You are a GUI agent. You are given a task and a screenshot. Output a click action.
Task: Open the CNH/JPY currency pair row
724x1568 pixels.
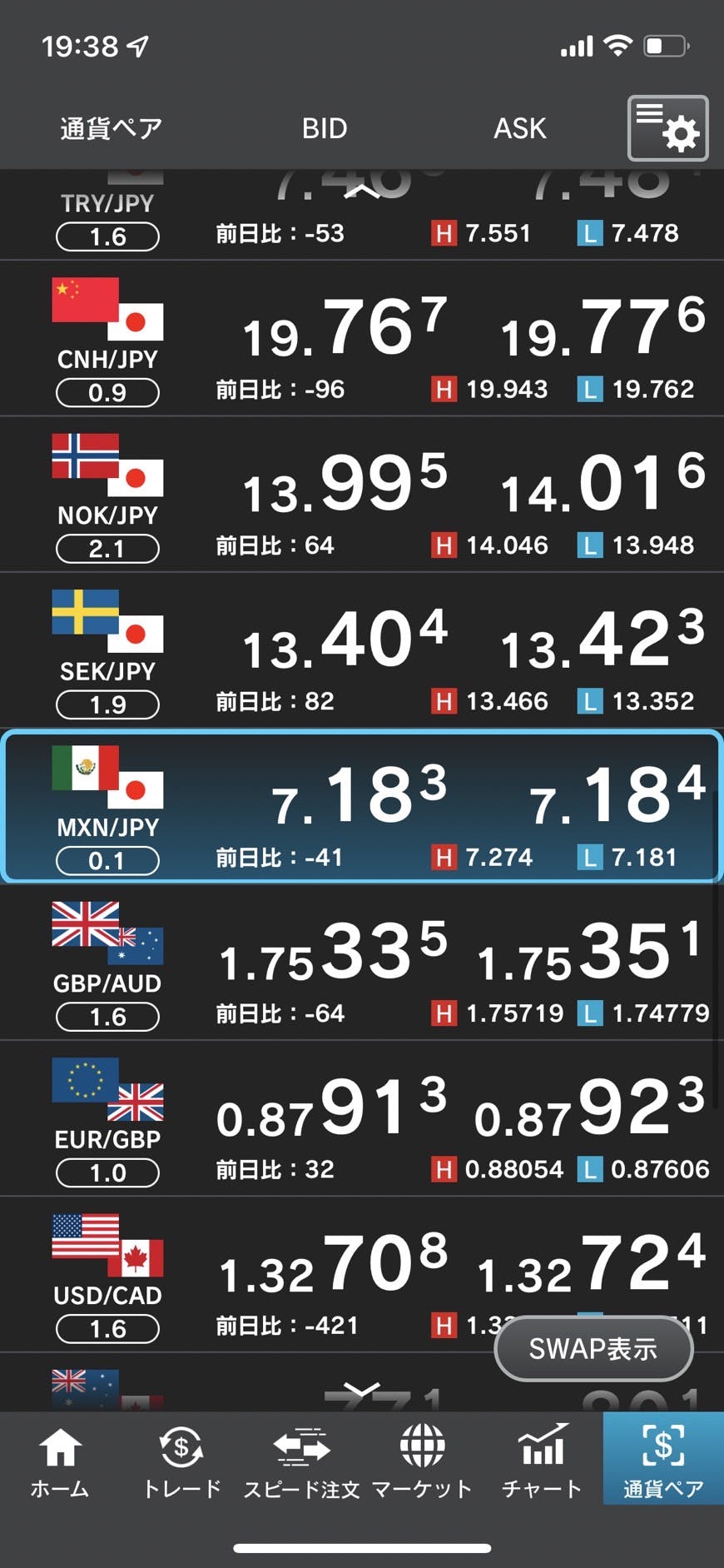click(362, 338)
